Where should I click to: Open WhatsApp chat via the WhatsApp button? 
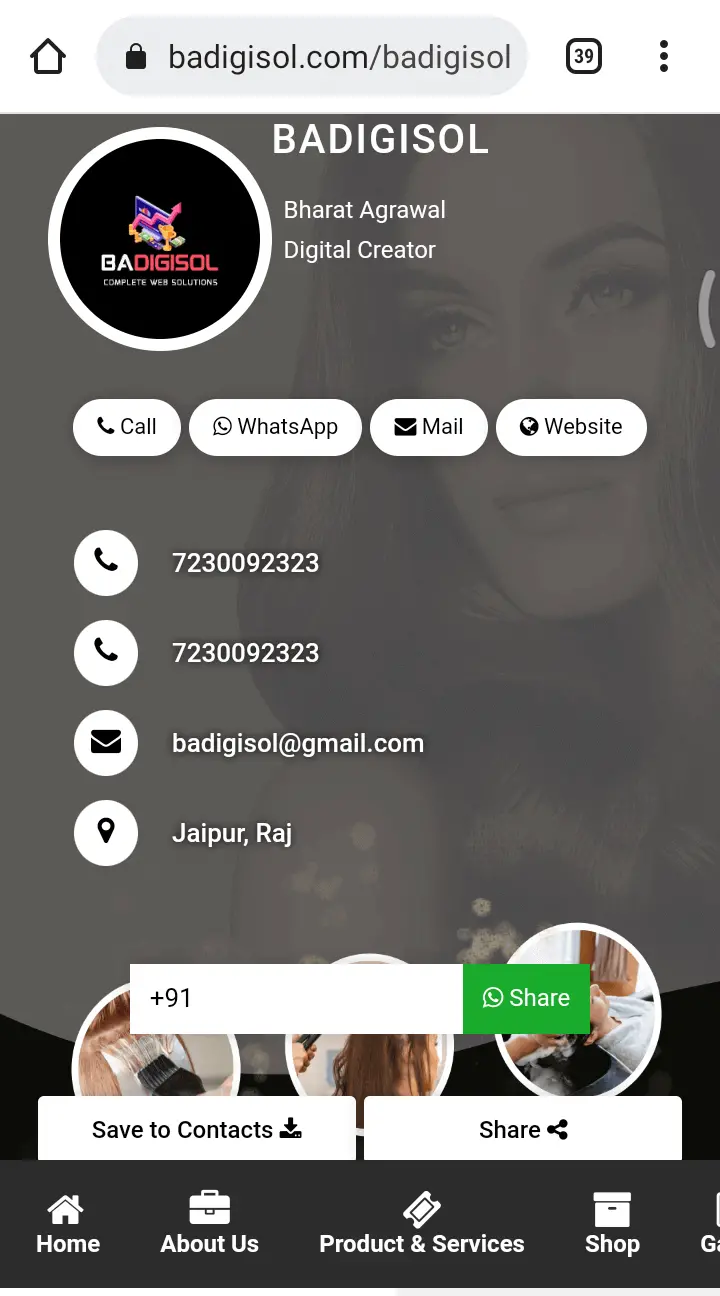click(x=275, y=427)
